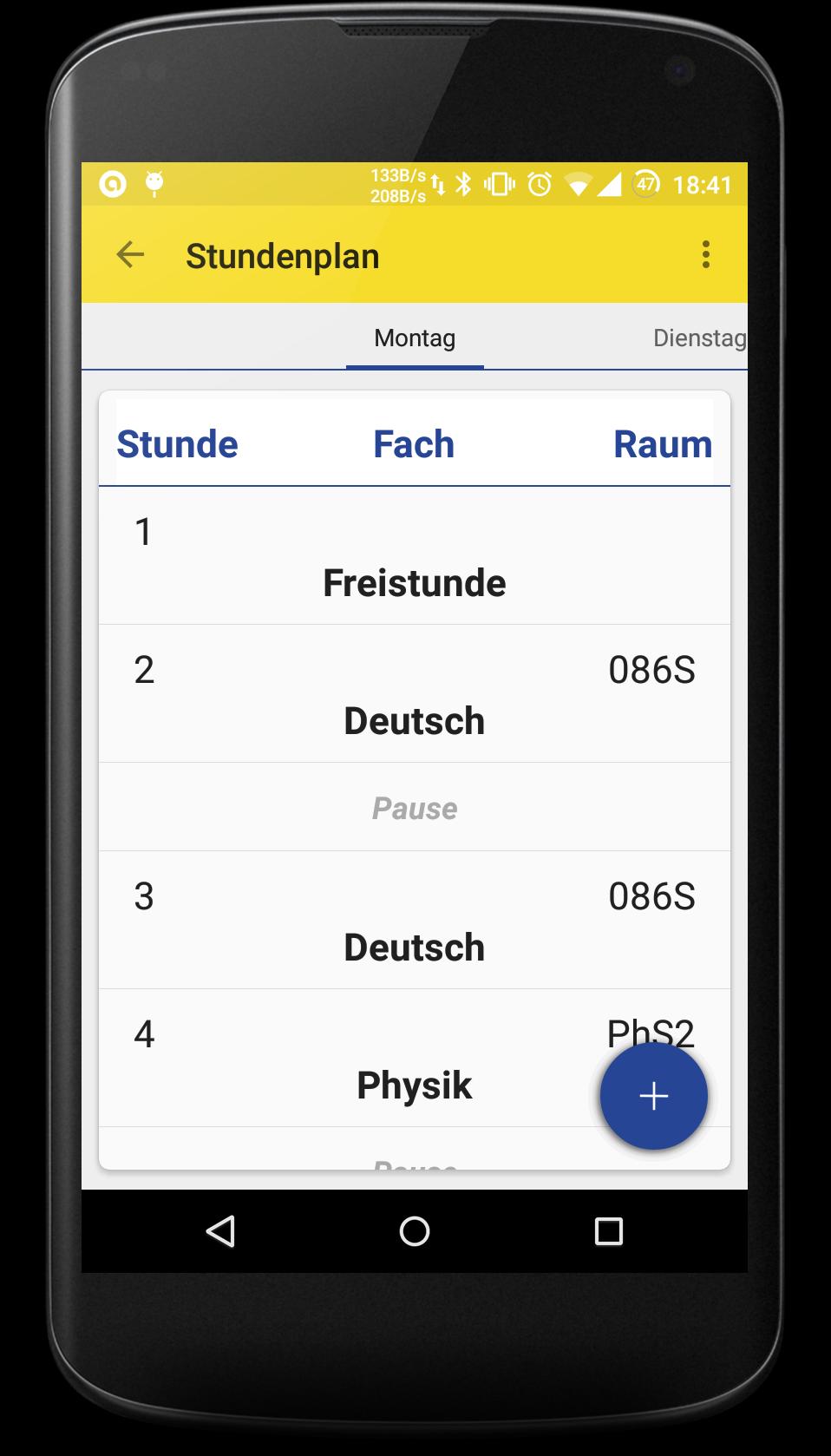The width and height of the screenshot is (831, 1456).
Task: Open the overflow menu
Action: click(x=705, y=255)
